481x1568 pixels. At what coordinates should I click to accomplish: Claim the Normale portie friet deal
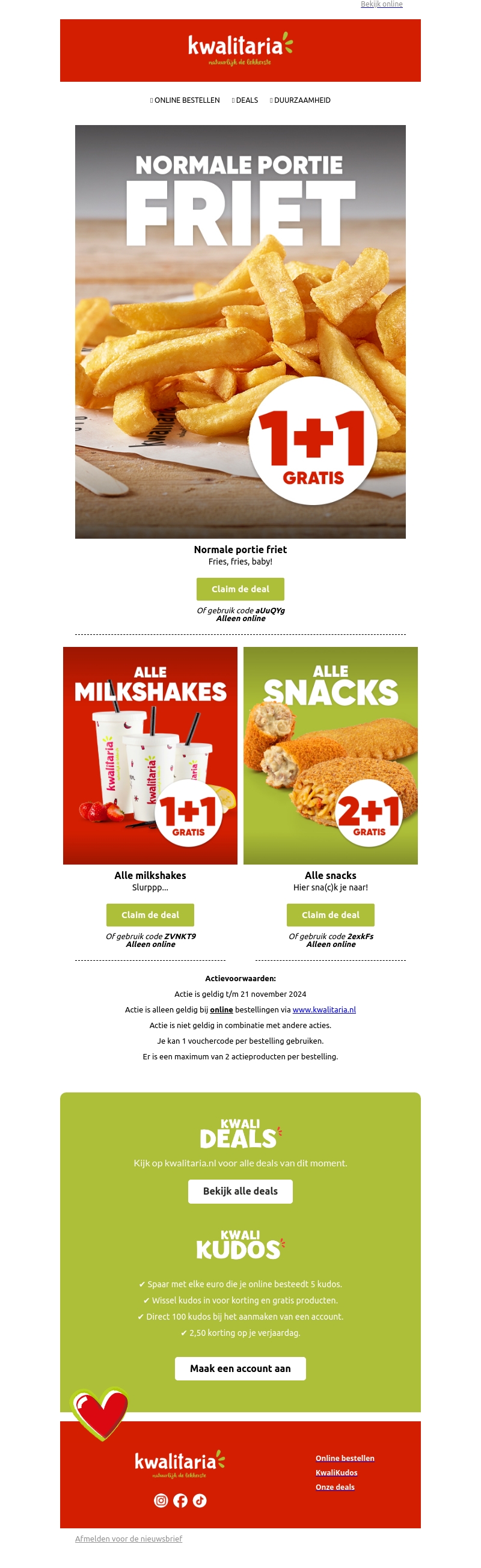240,589
